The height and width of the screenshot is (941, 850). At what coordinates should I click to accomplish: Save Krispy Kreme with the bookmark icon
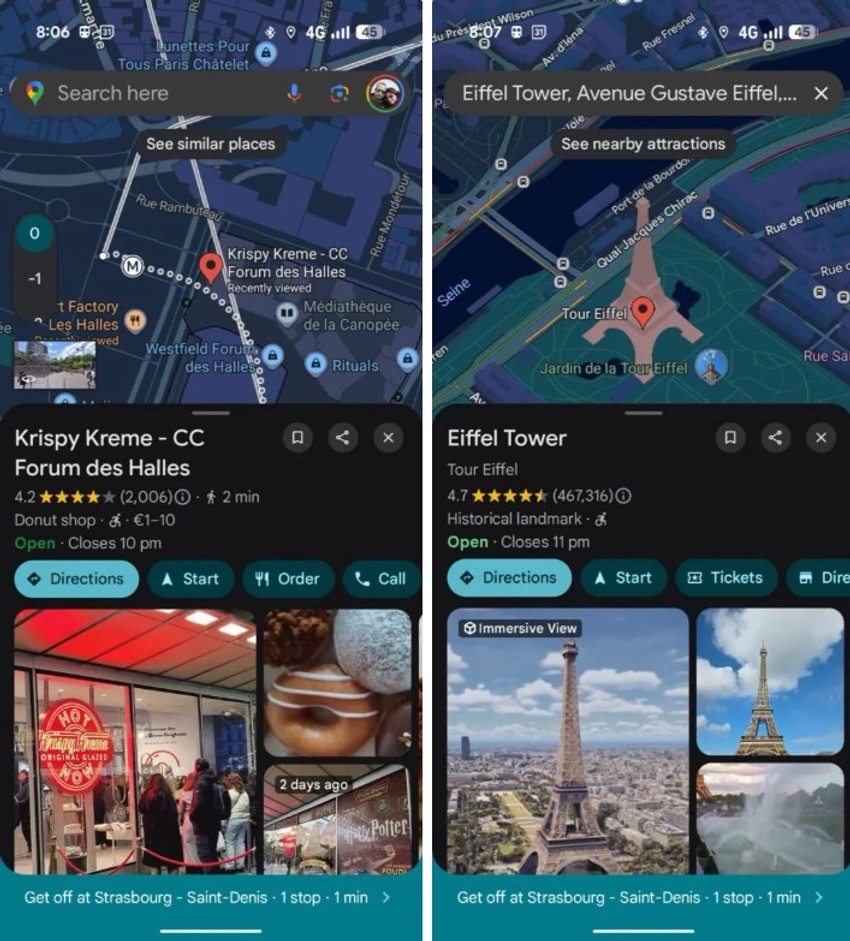click(x=297, y=437)
